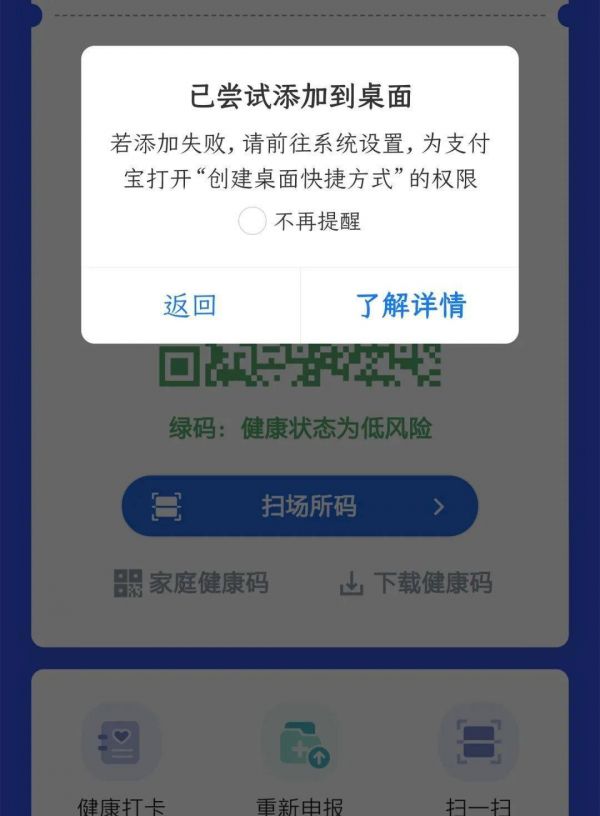The height and width of the screenshot is (816, 600).
Task: Check the 不再提醒 option
Action: pos(252,221)
